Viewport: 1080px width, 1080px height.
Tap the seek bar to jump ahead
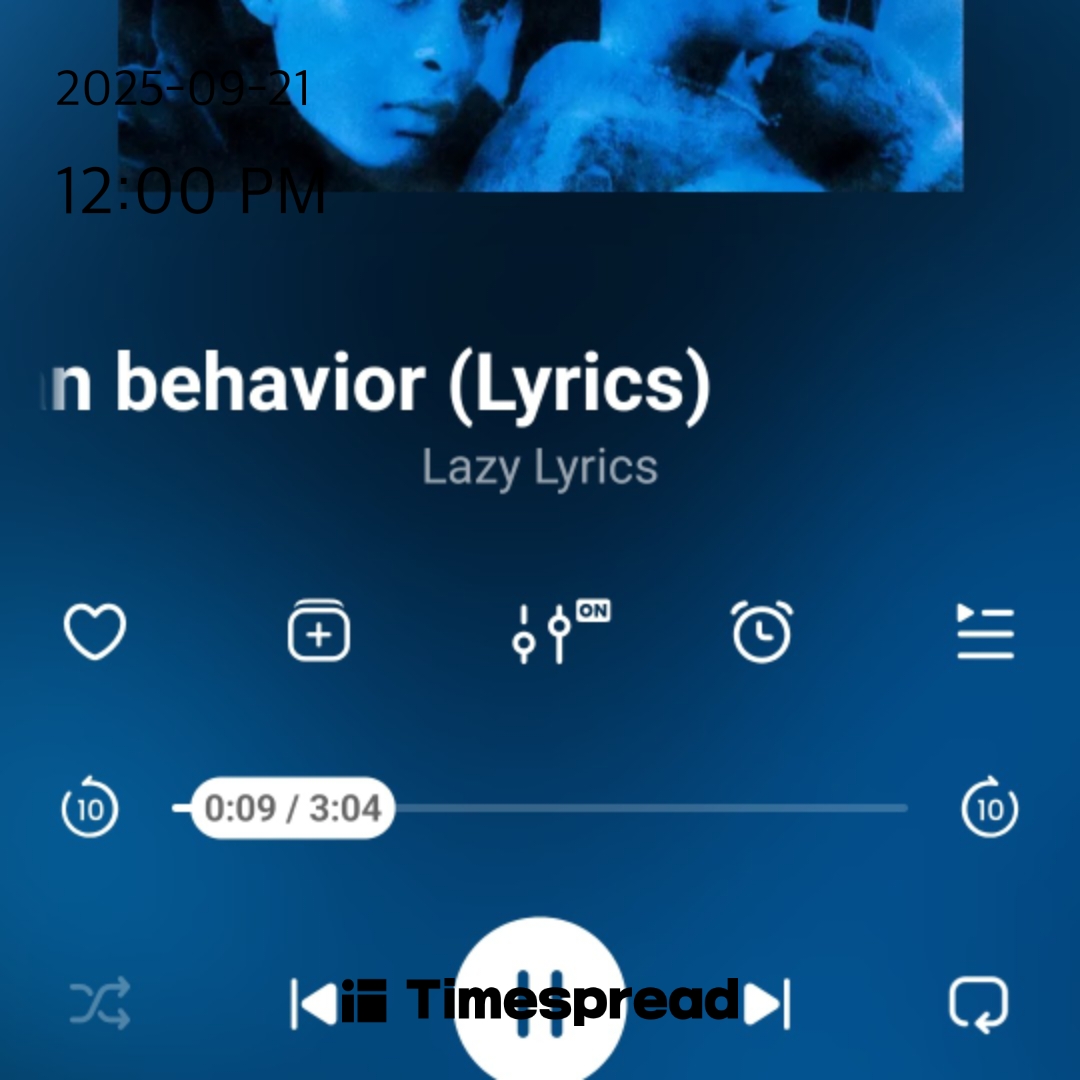[650, 807]
